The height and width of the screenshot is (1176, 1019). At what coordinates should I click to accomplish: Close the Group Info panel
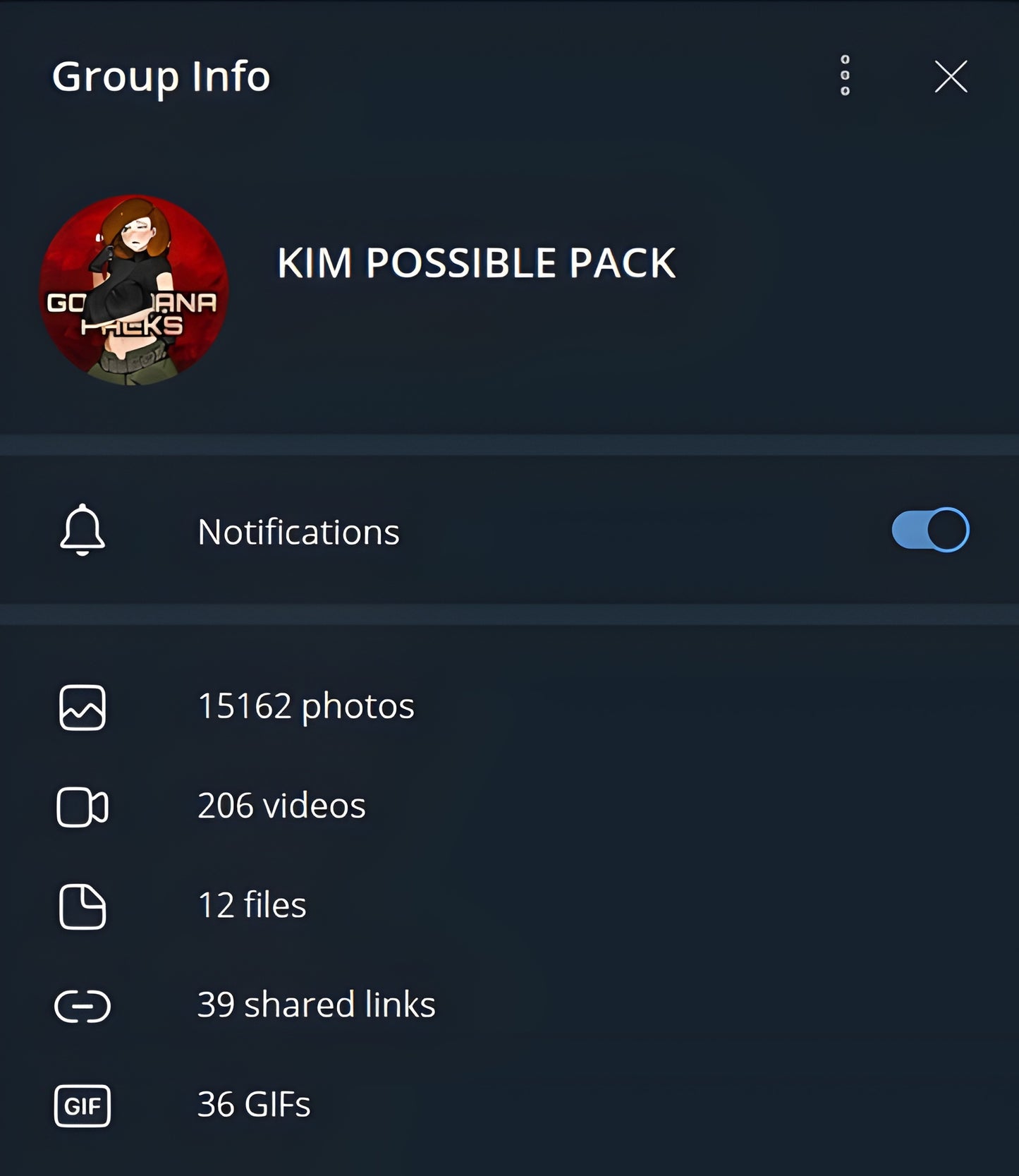click(951, 76)
